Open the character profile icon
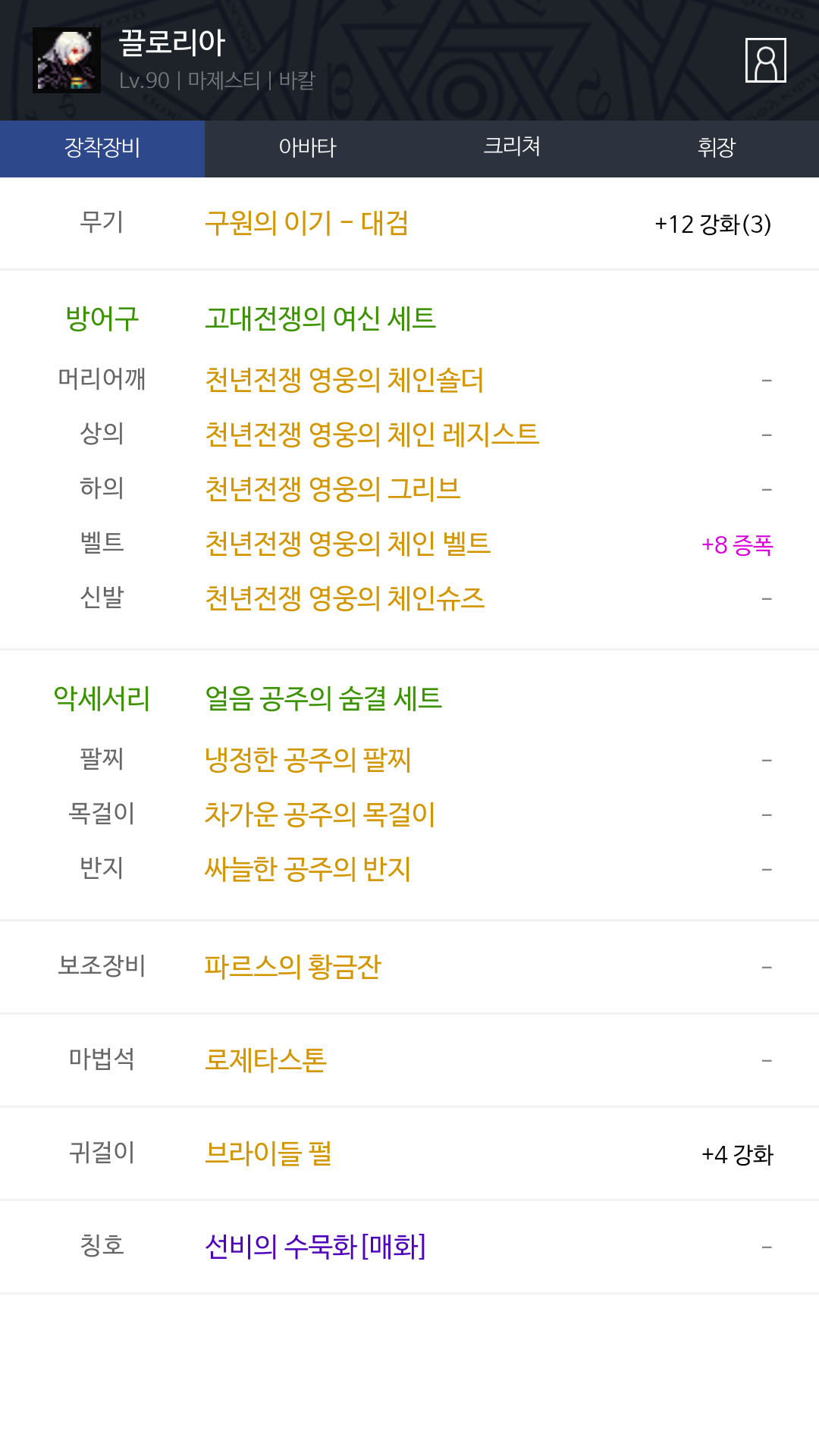819x1456 pixels. point(765,60)
